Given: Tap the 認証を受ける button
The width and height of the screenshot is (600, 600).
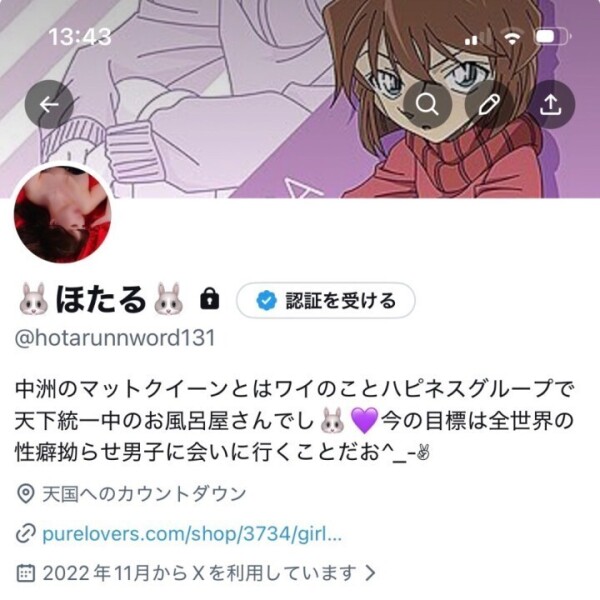Looking at the screenshot, I should (x=326, y=300).
